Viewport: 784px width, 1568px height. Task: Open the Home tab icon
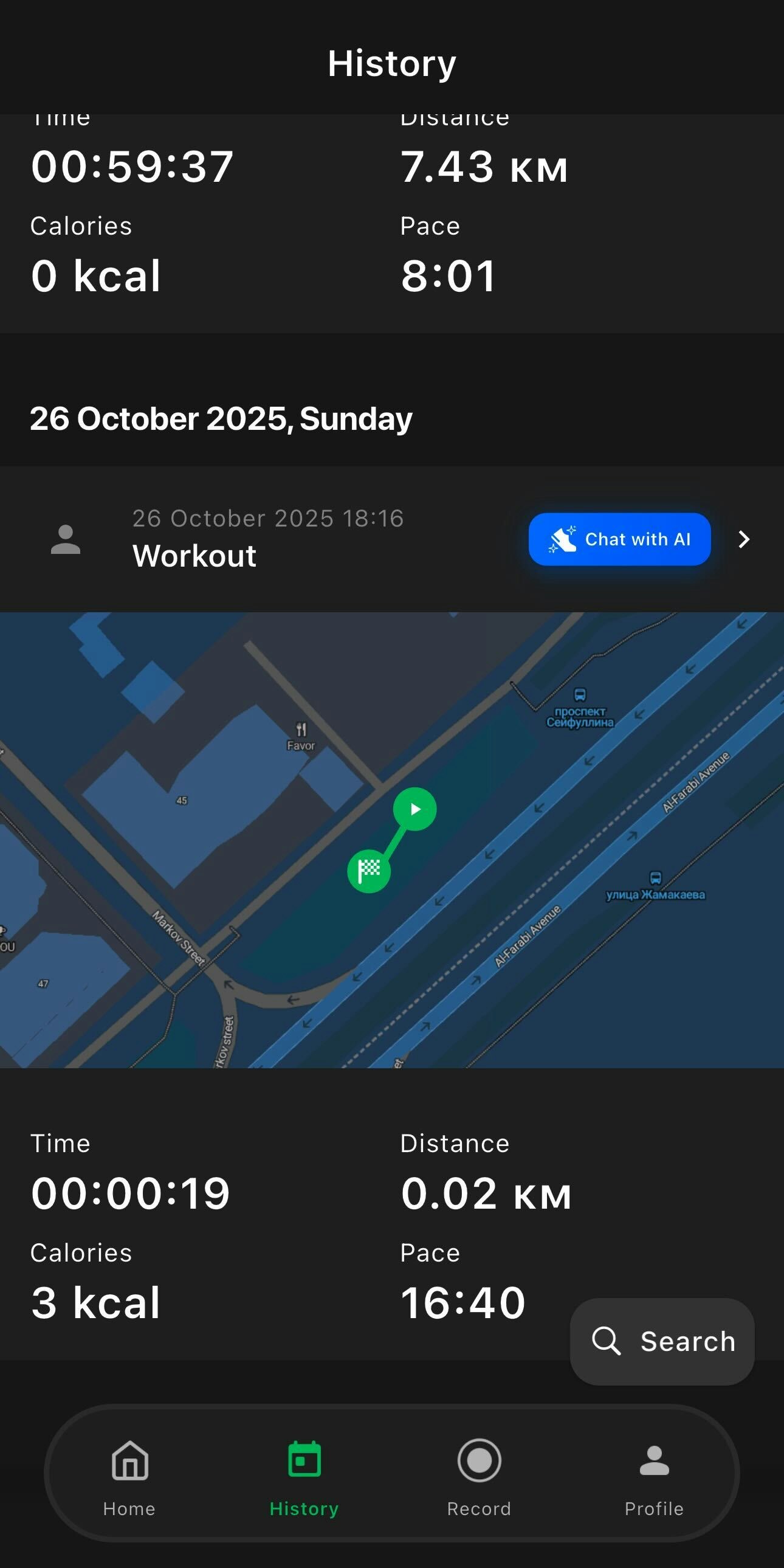click(x=128, y=1460)
